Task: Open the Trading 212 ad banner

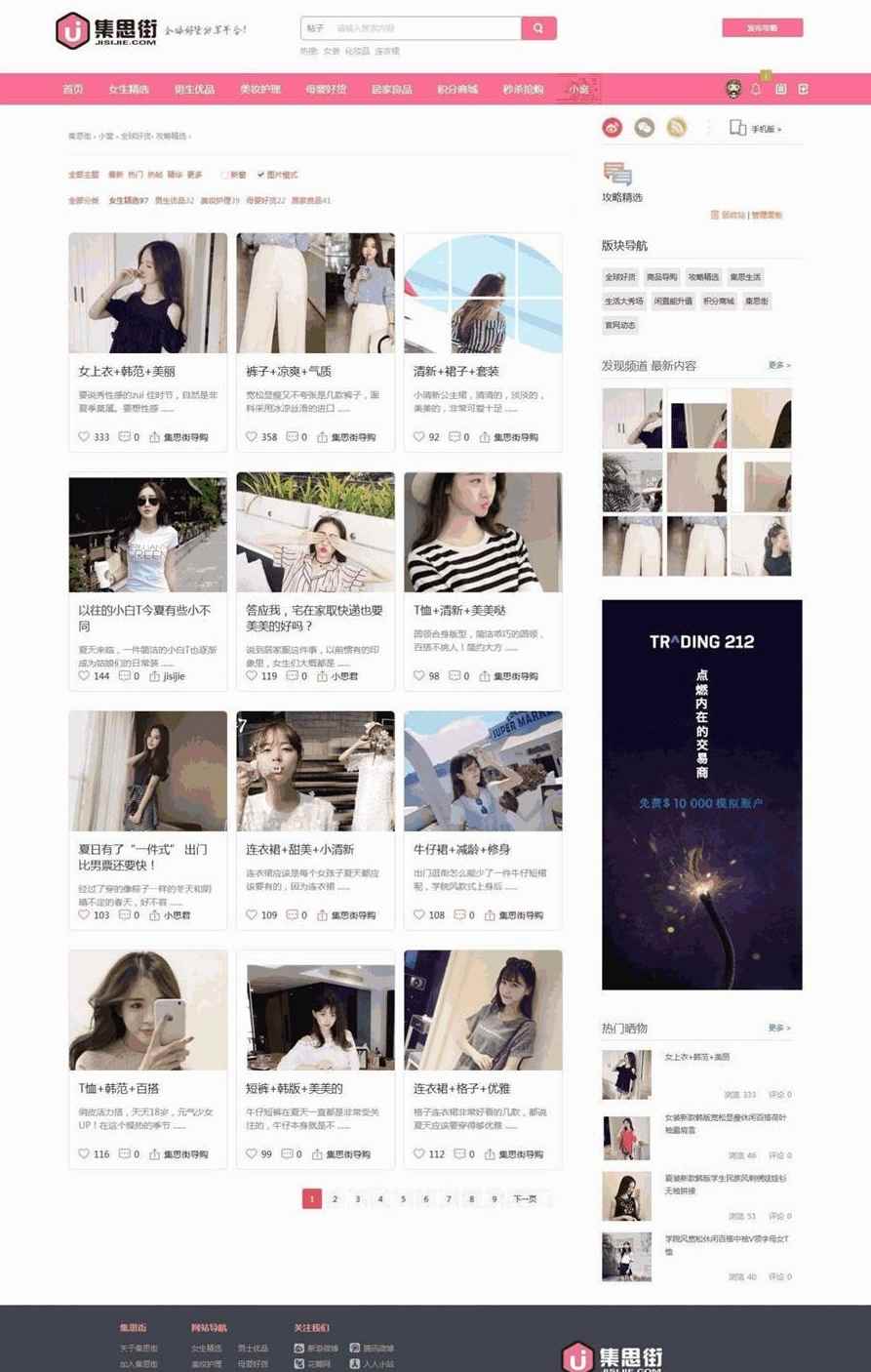Action: coord(701,794)
